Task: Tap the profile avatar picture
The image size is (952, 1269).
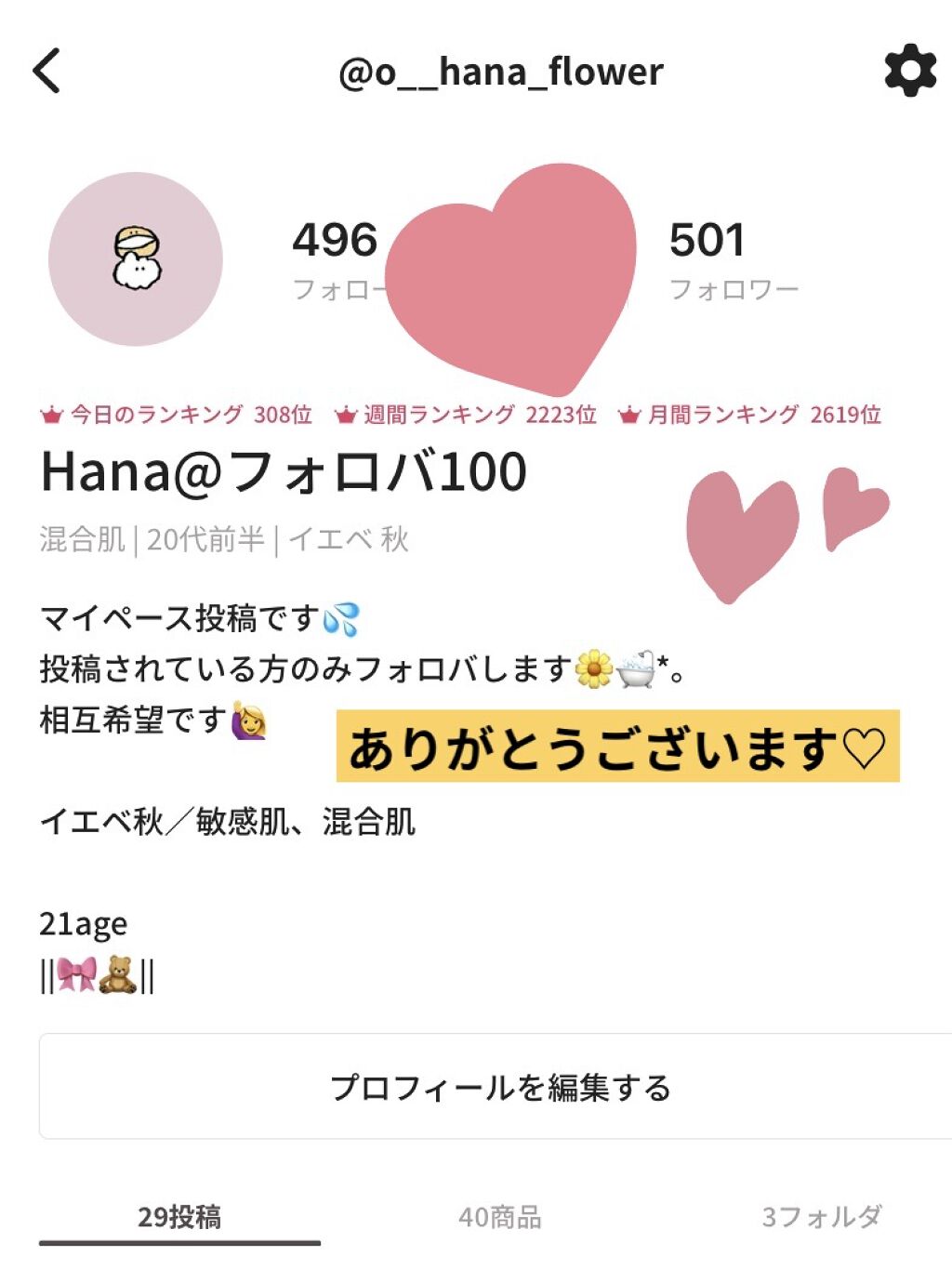Action: pyautogui.click(x=136, y=258)
